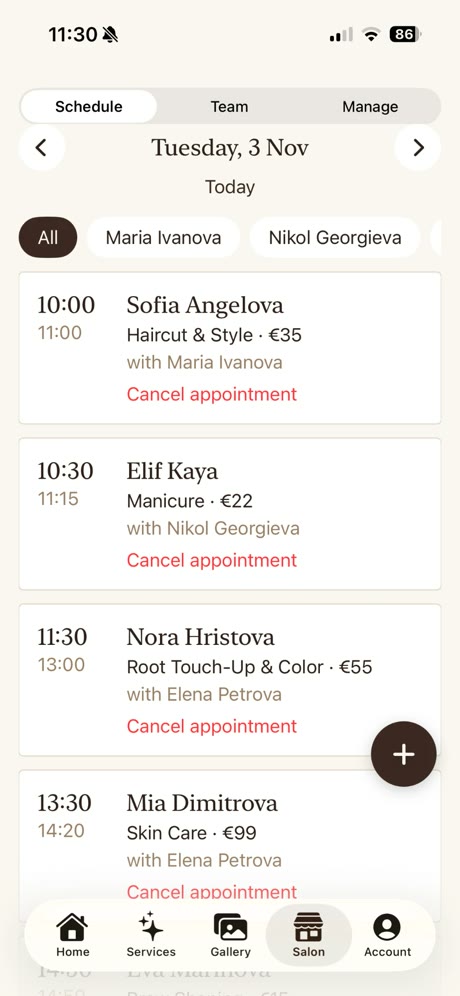Screen dimensions: 460x996
Task: Switch to the Manage tab
Action: tap(370, 107)
